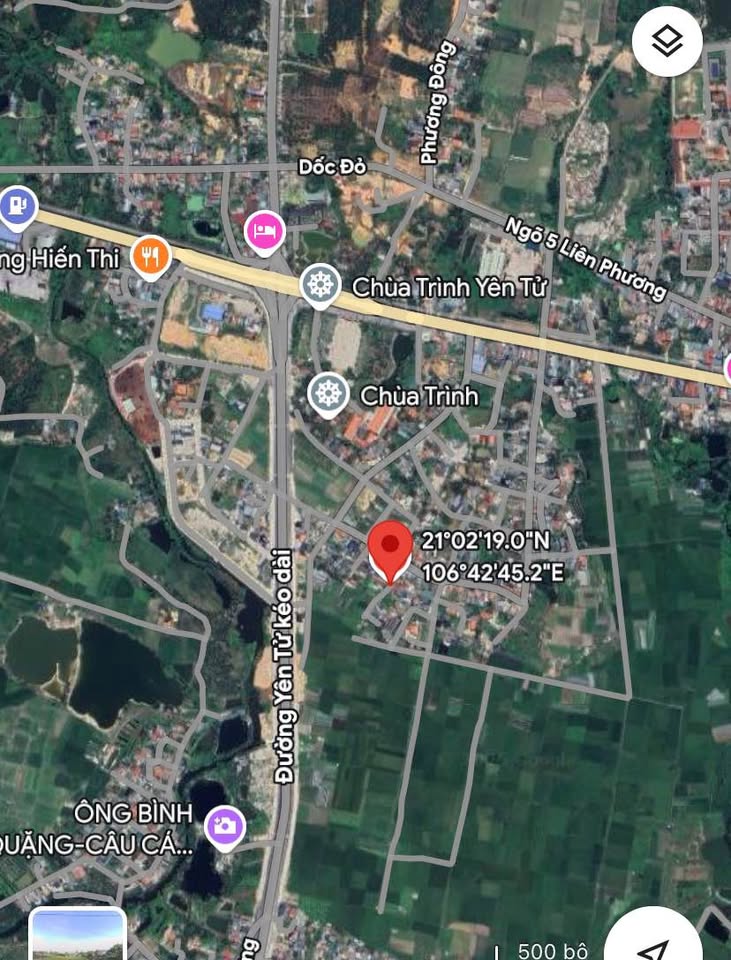This screenshot has width=731, height=960.
Task: Select the pink hotel marker near Dốc Đỏ
Action: (x=265, y=232)
